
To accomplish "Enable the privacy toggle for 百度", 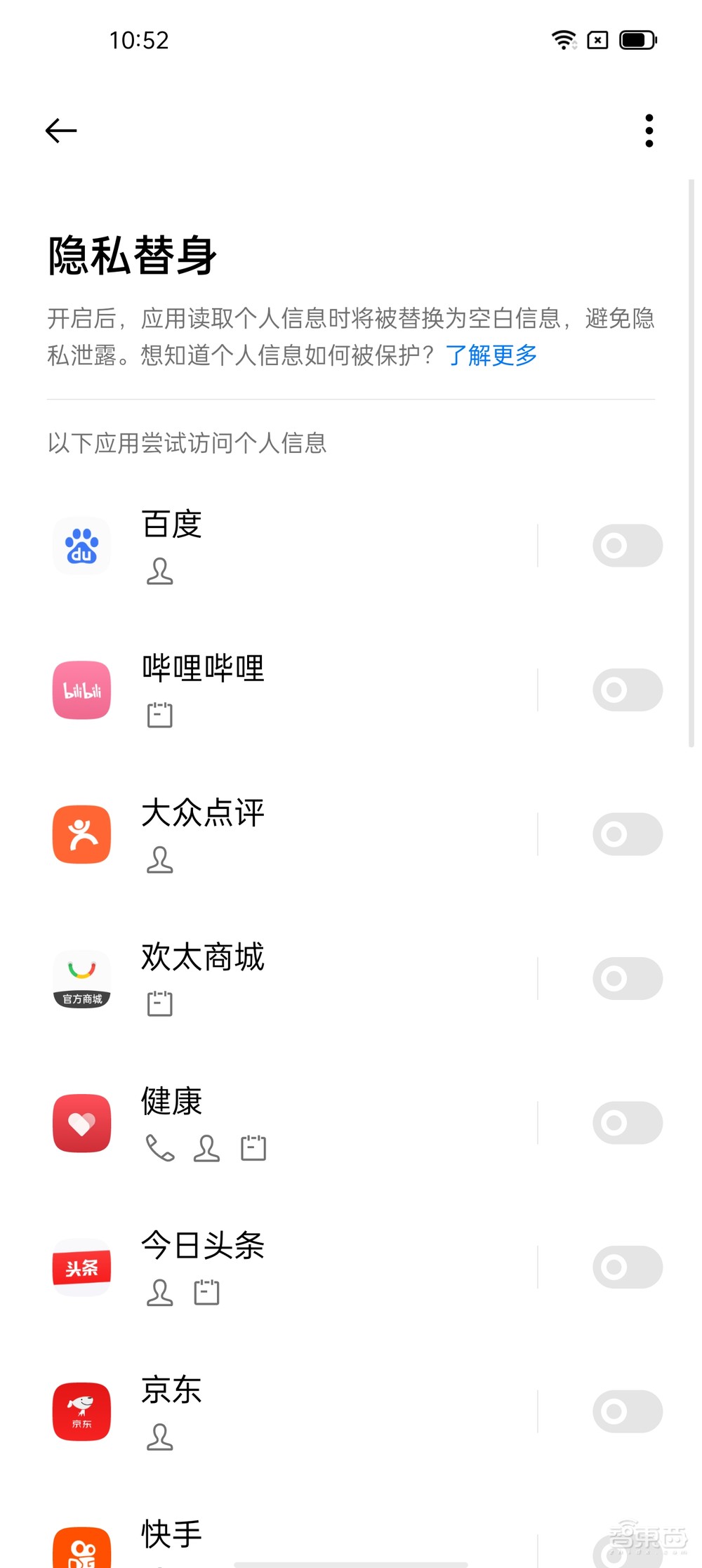I will point(626,546).
